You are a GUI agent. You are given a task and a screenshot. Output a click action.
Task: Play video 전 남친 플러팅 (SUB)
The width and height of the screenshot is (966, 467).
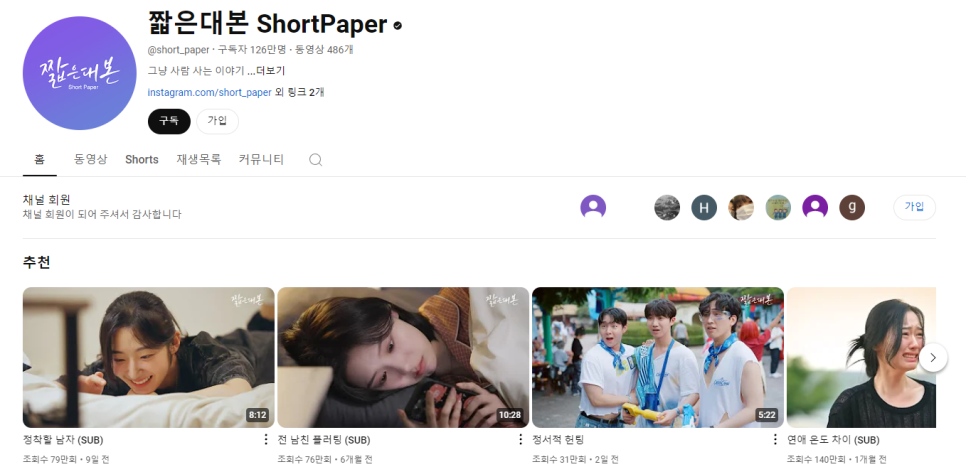[402, 357]
